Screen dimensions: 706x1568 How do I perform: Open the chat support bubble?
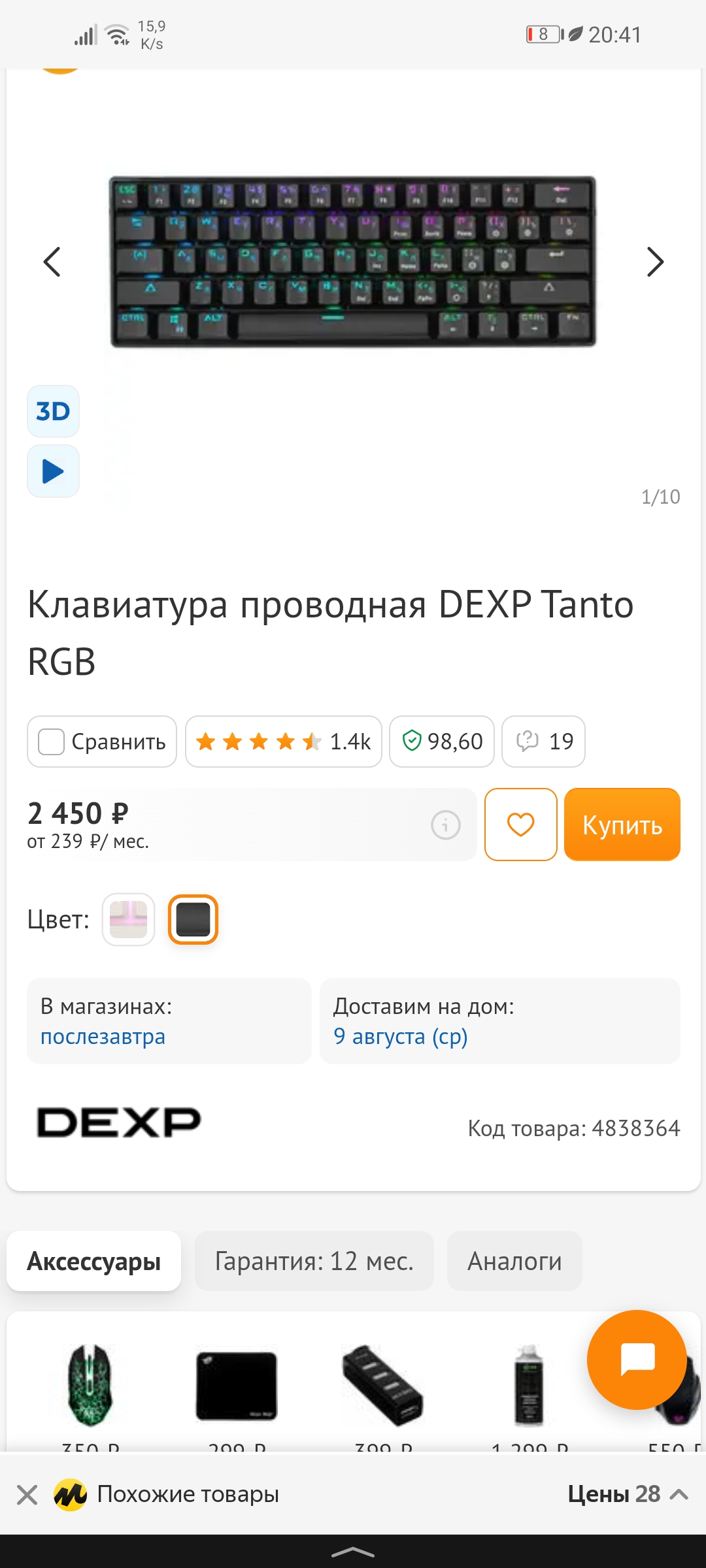pos(636,1361)
